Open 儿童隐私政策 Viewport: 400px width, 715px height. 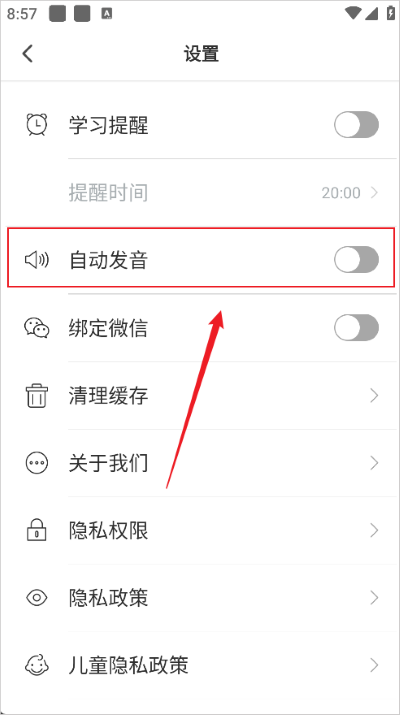click(x=200, y=665)
